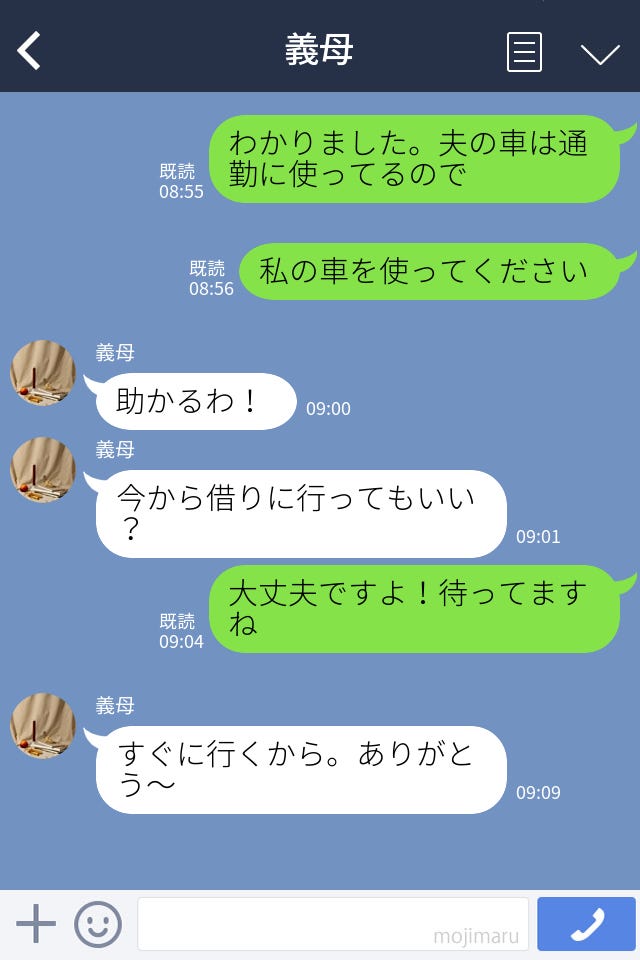The image size is (640, 960).
Task: Open the notes icon in header
Action: 524,52
